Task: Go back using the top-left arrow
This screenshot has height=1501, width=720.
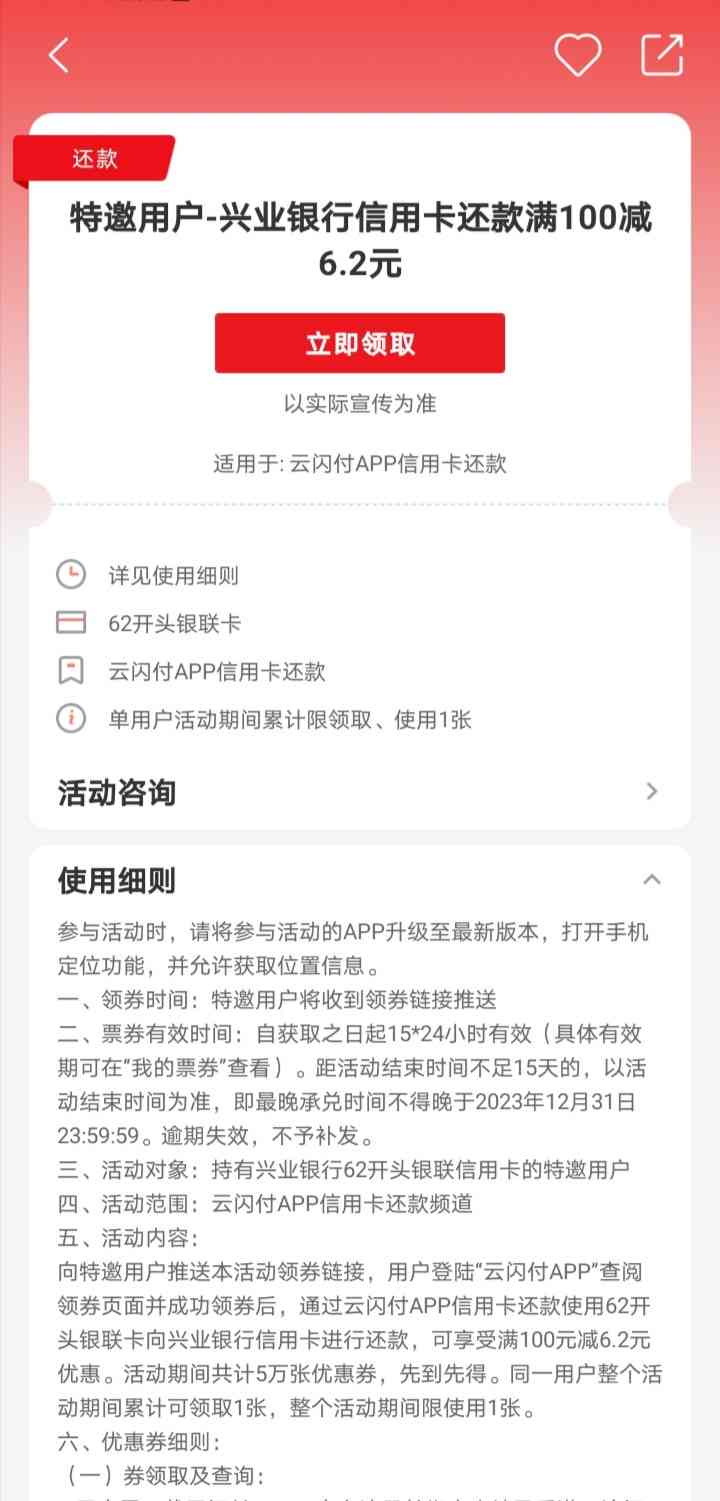Action: 59,56
